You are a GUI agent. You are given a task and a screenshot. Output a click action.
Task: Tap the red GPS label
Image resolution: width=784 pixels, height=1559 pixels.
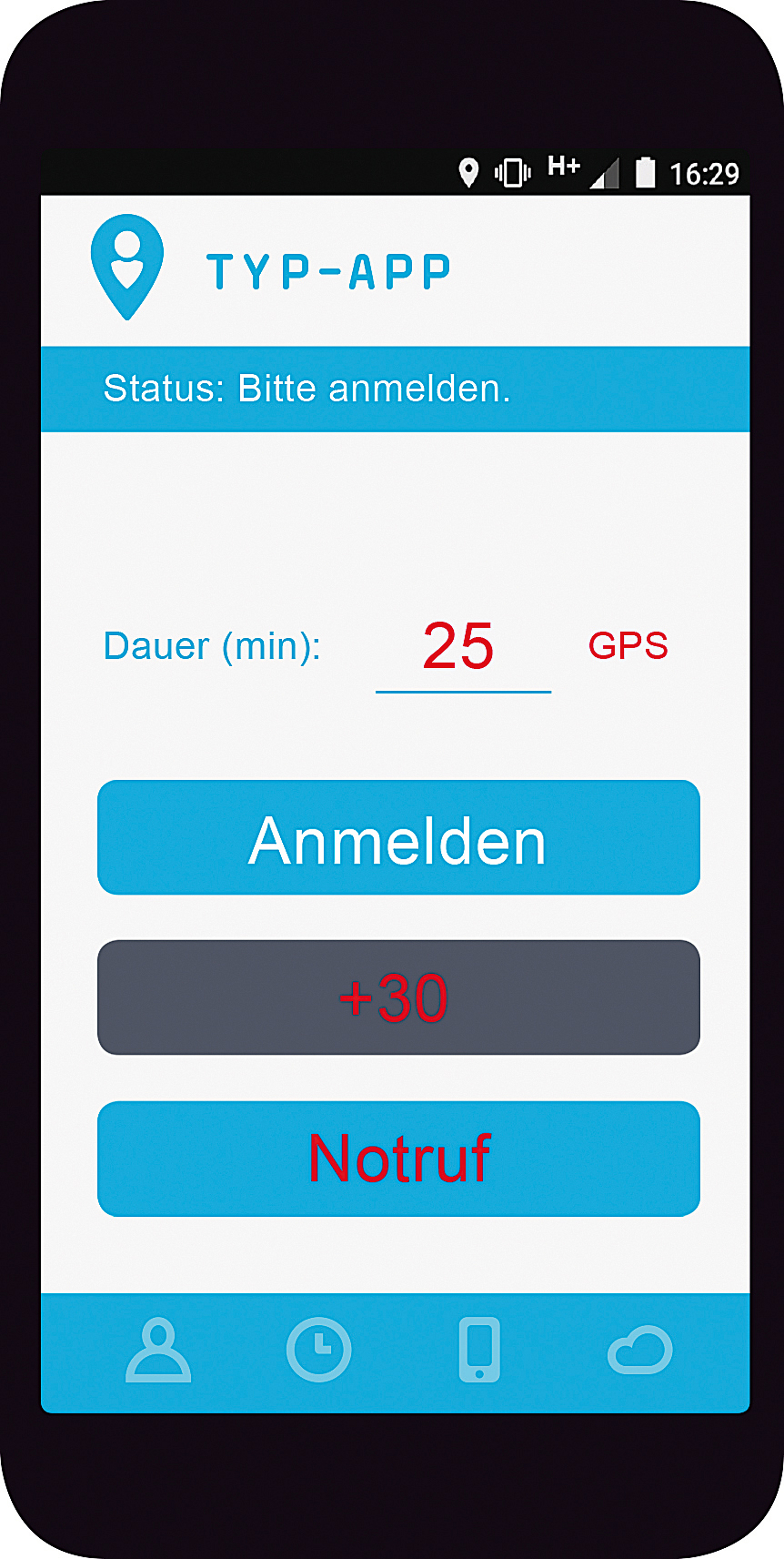click(x=627, y=645)
